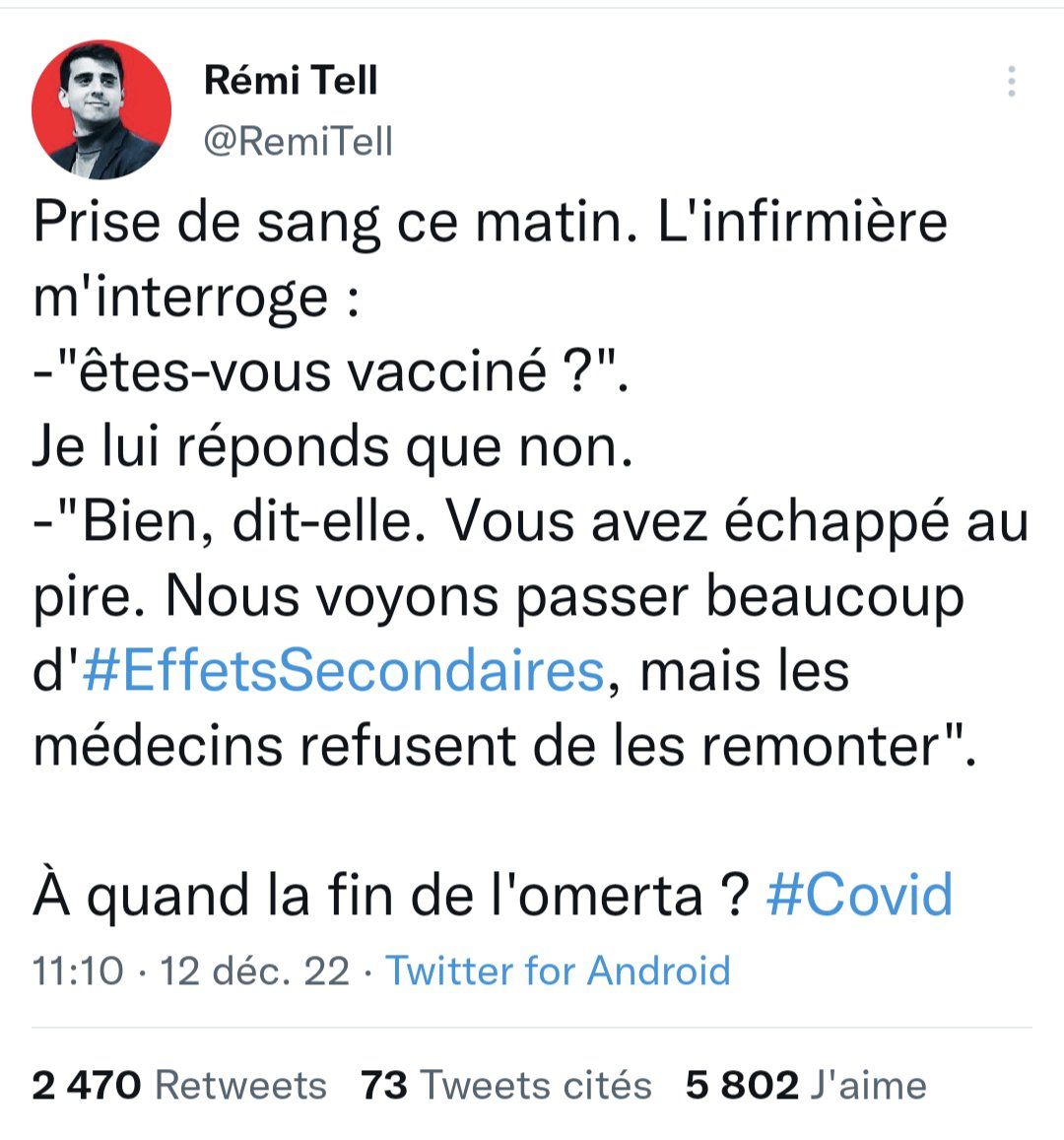Open the Twitter for Android link
Image resolution: width=1064 pixels, height=1140 pixels.
(558, 971)
